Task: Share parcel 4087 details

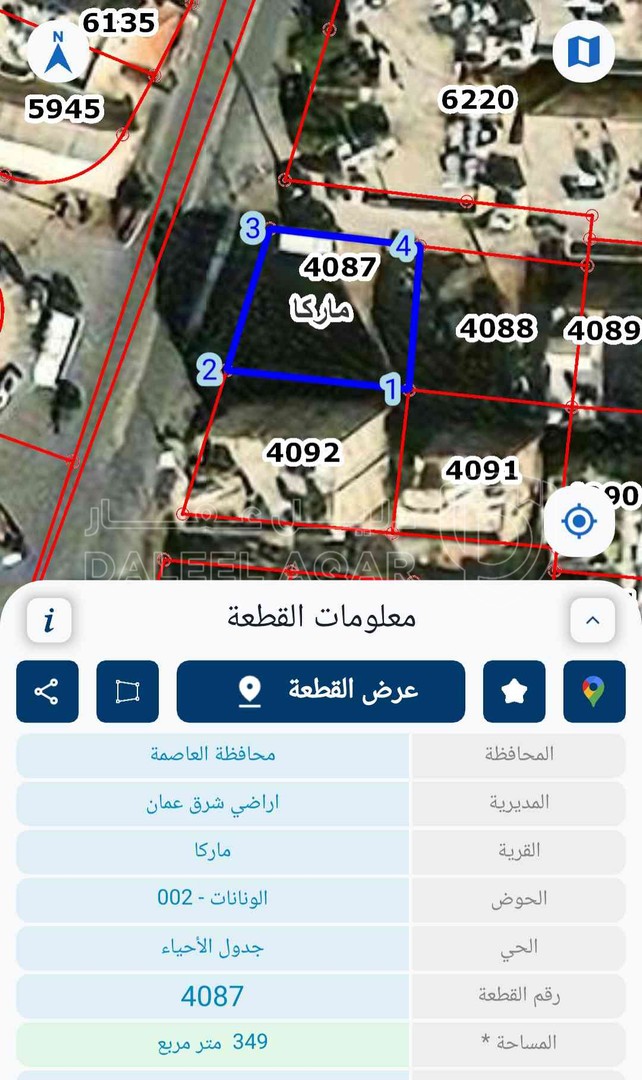Action: pos(47,691)
